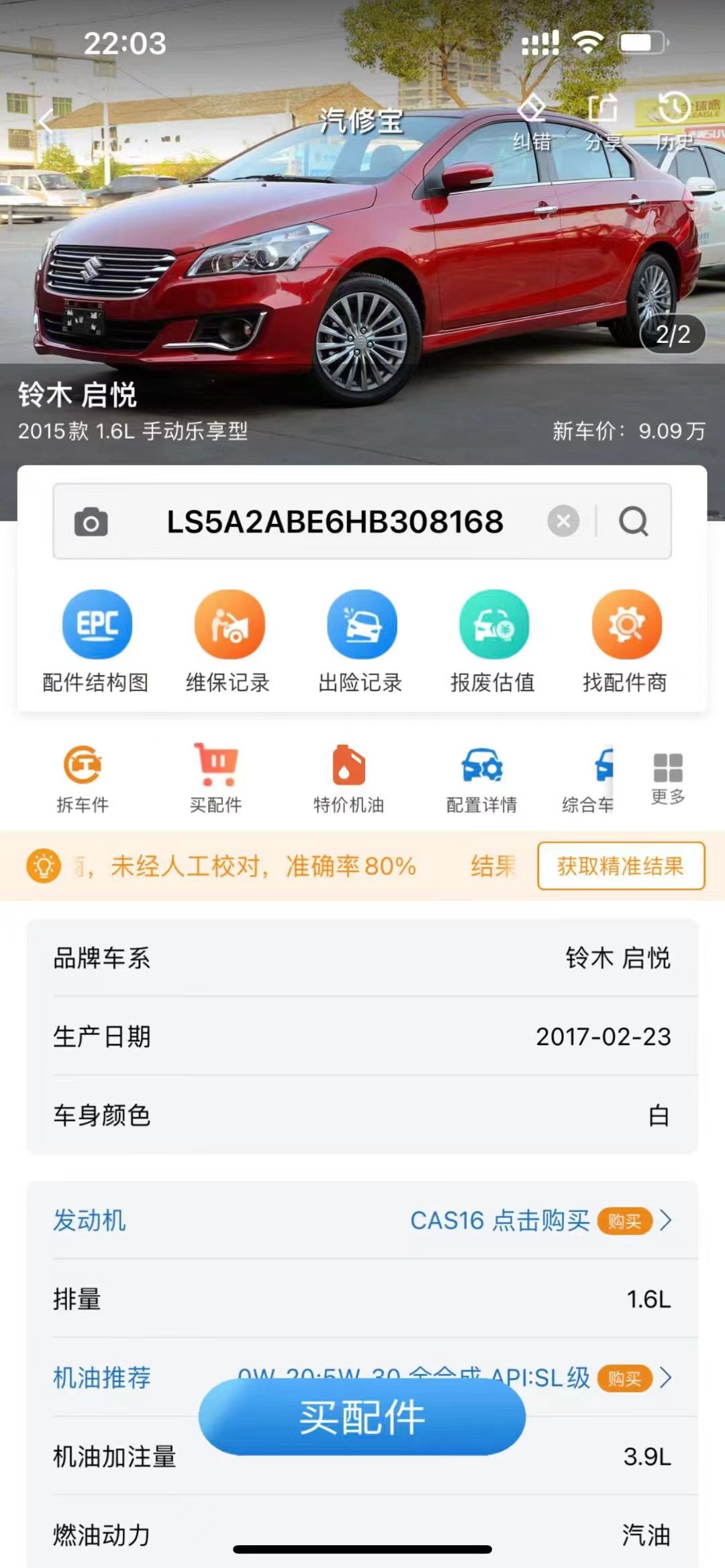Tap the blue floating 买配件 button

tap(362, 1417)
